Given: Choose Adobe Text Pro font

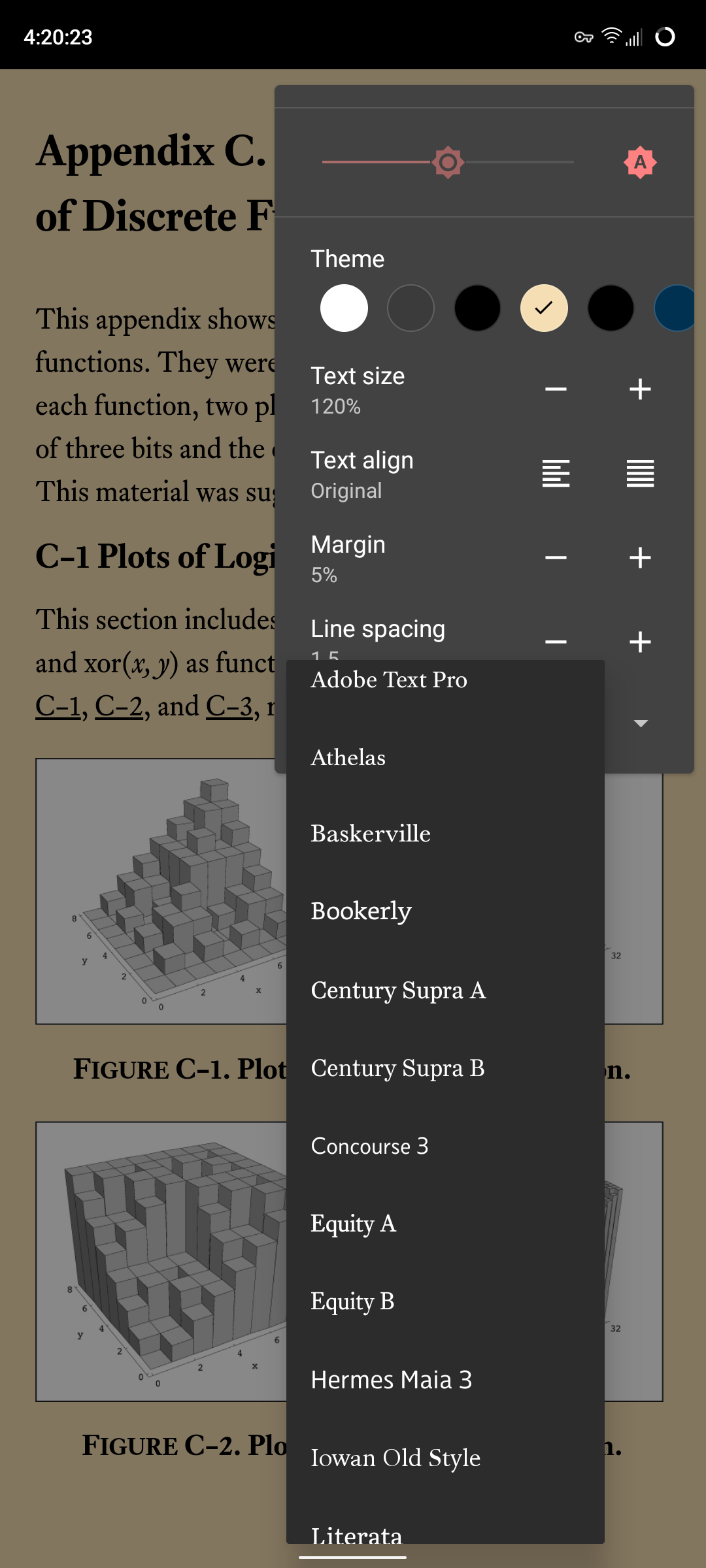Looking at the screenshot, I should click(389, 681).
